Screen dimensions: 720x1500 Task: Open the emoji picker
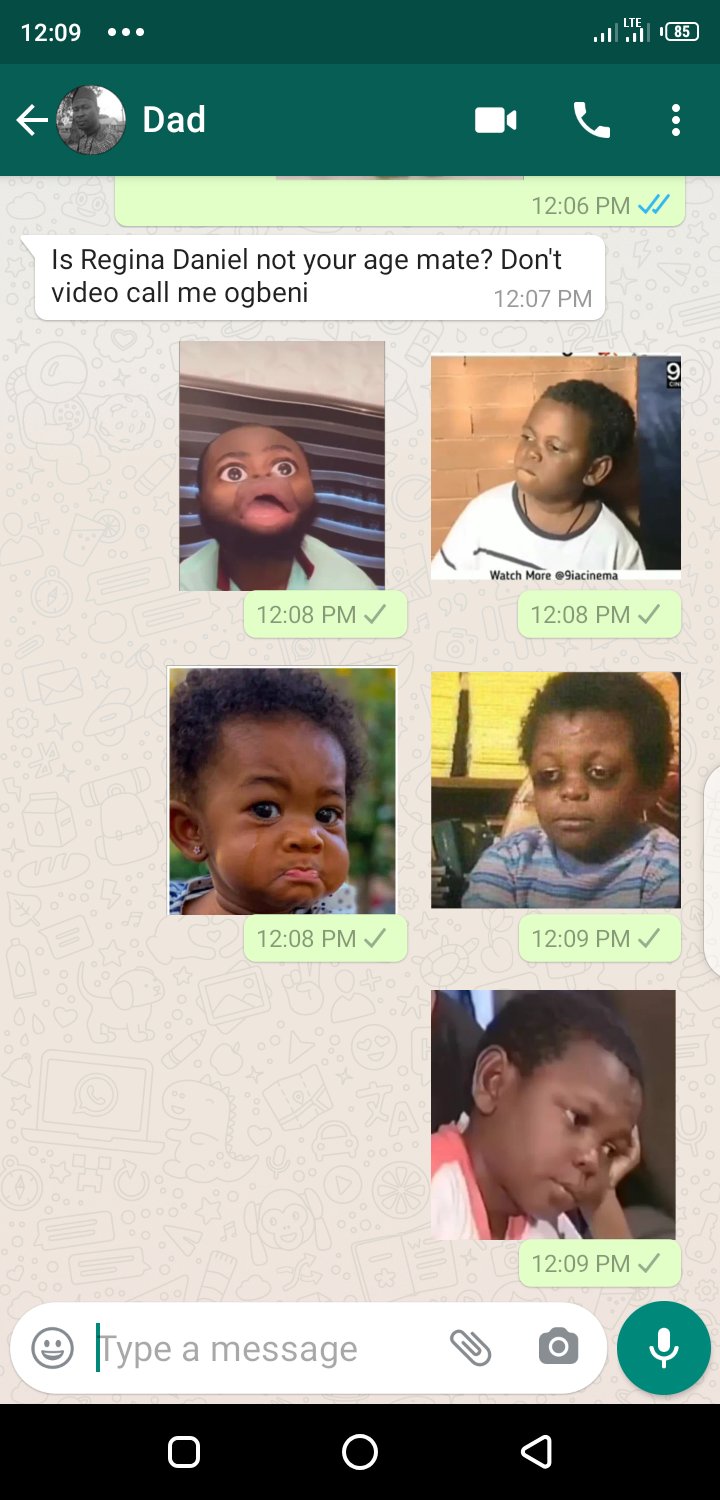(x=53, y=1348)
